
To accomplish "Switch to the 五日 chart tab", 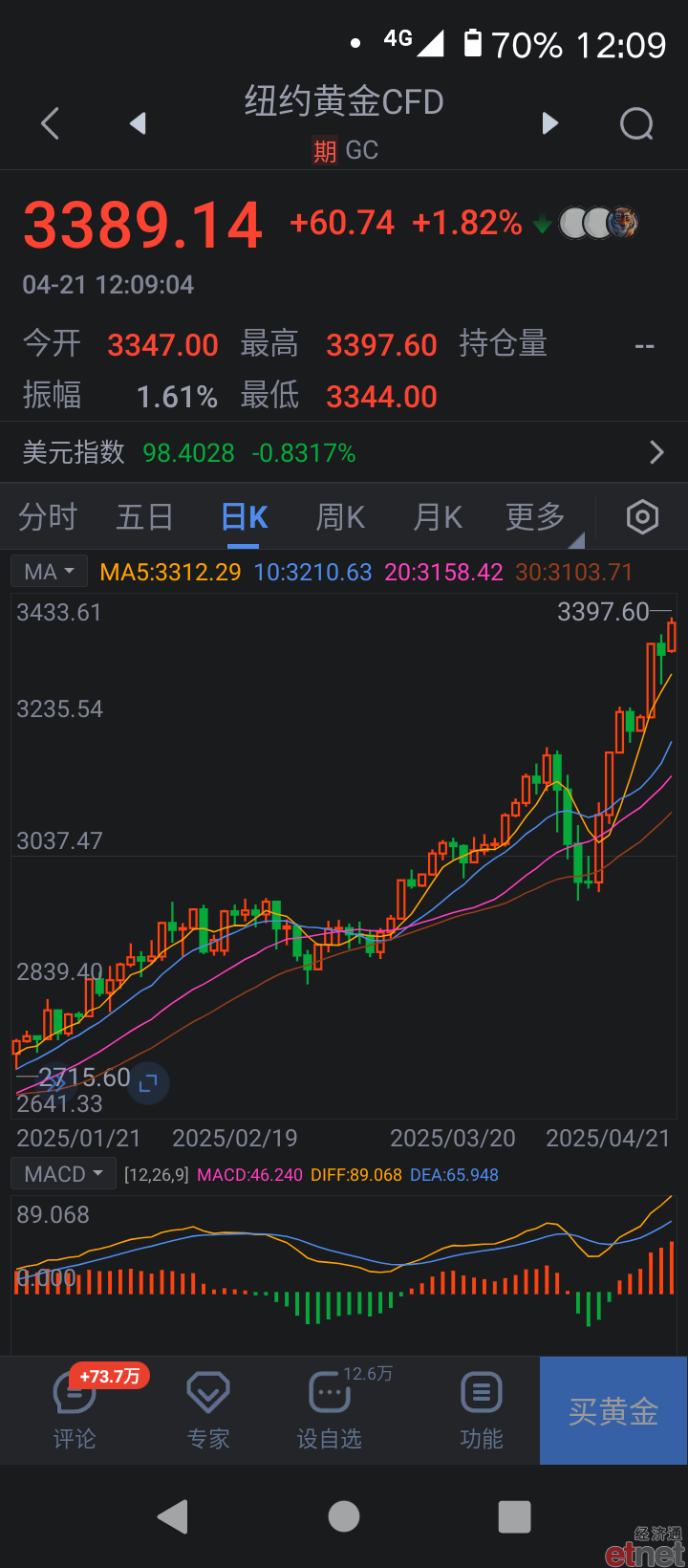I will (144, 517).
